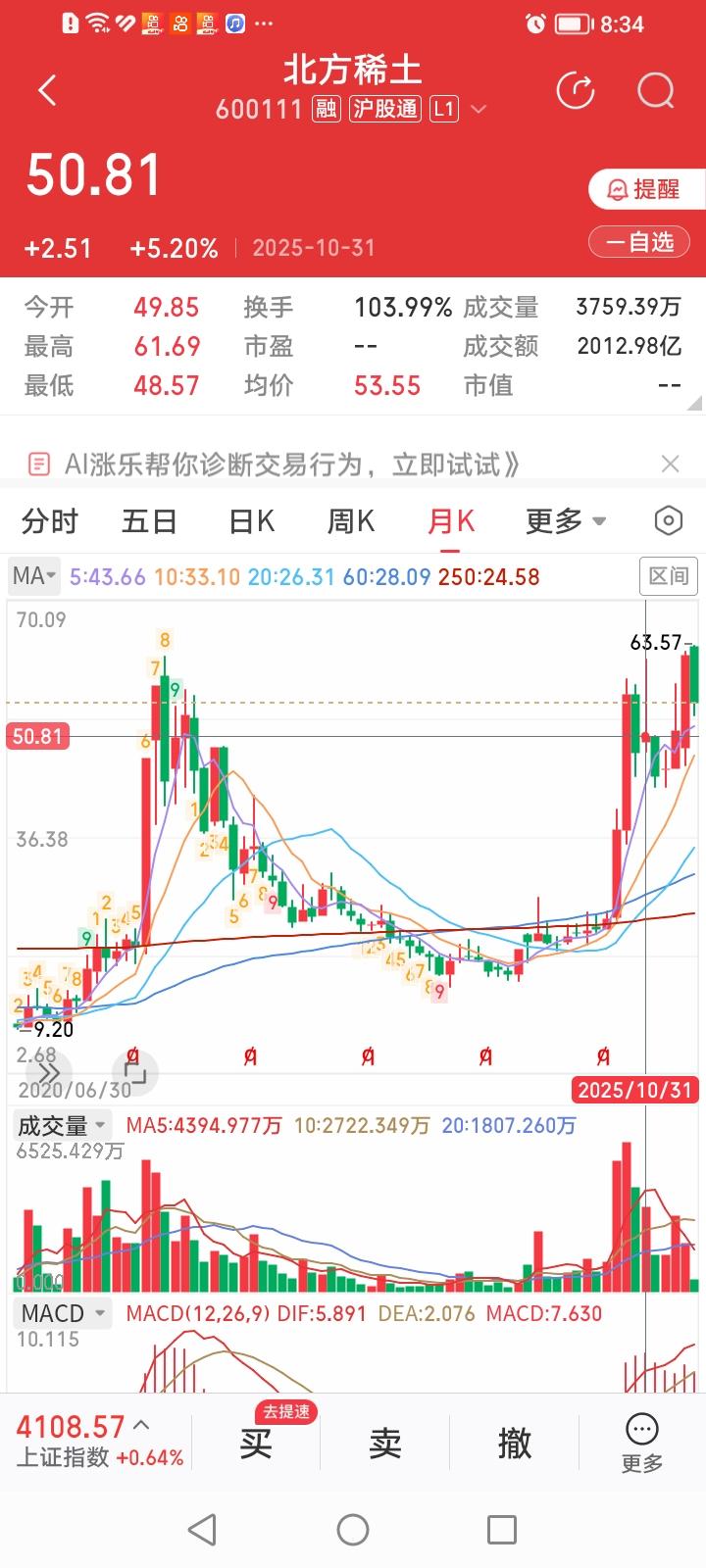Open stock search with the magnifier icon
The image size is (706, 1568).
653,91
